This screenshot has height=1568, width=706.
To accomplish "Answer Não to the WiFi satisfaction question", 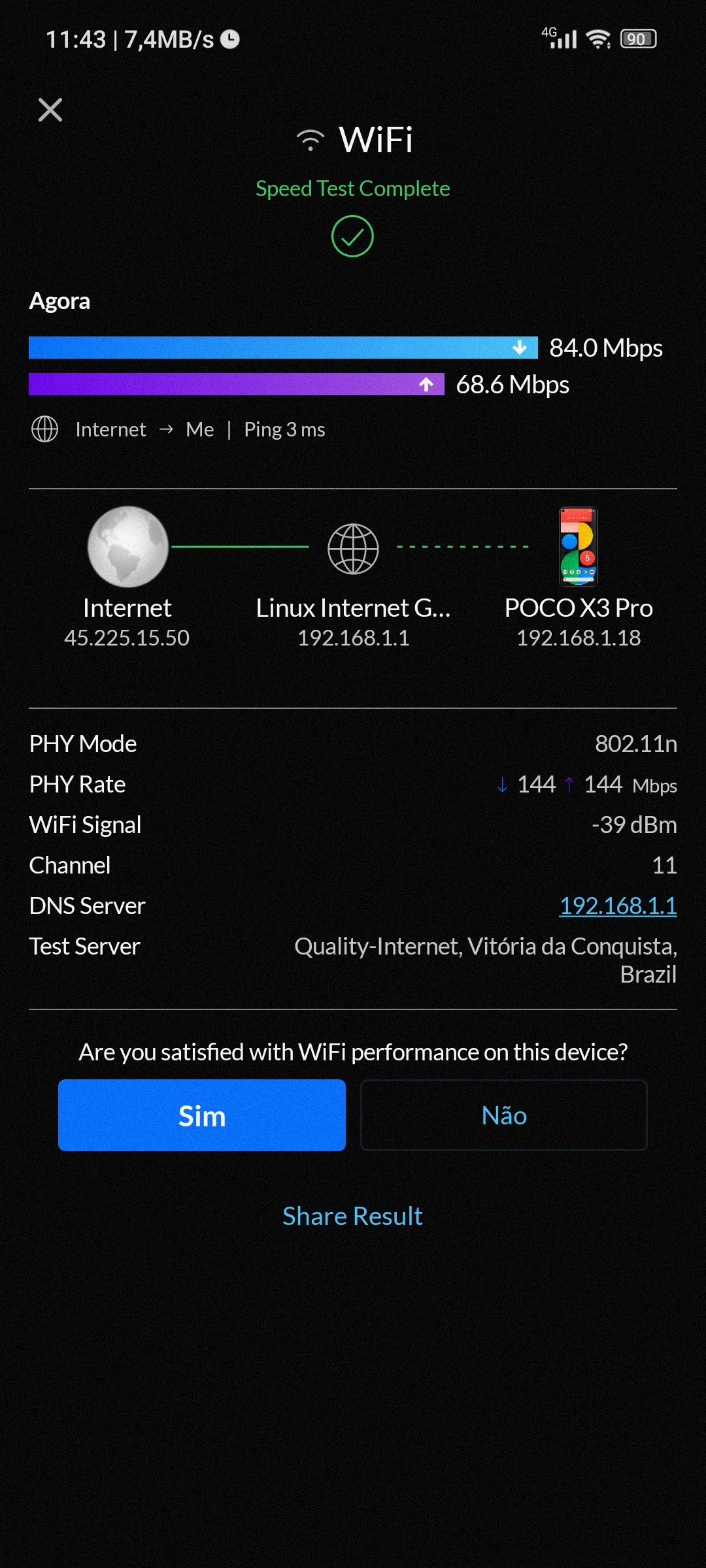I will 503,1115.
